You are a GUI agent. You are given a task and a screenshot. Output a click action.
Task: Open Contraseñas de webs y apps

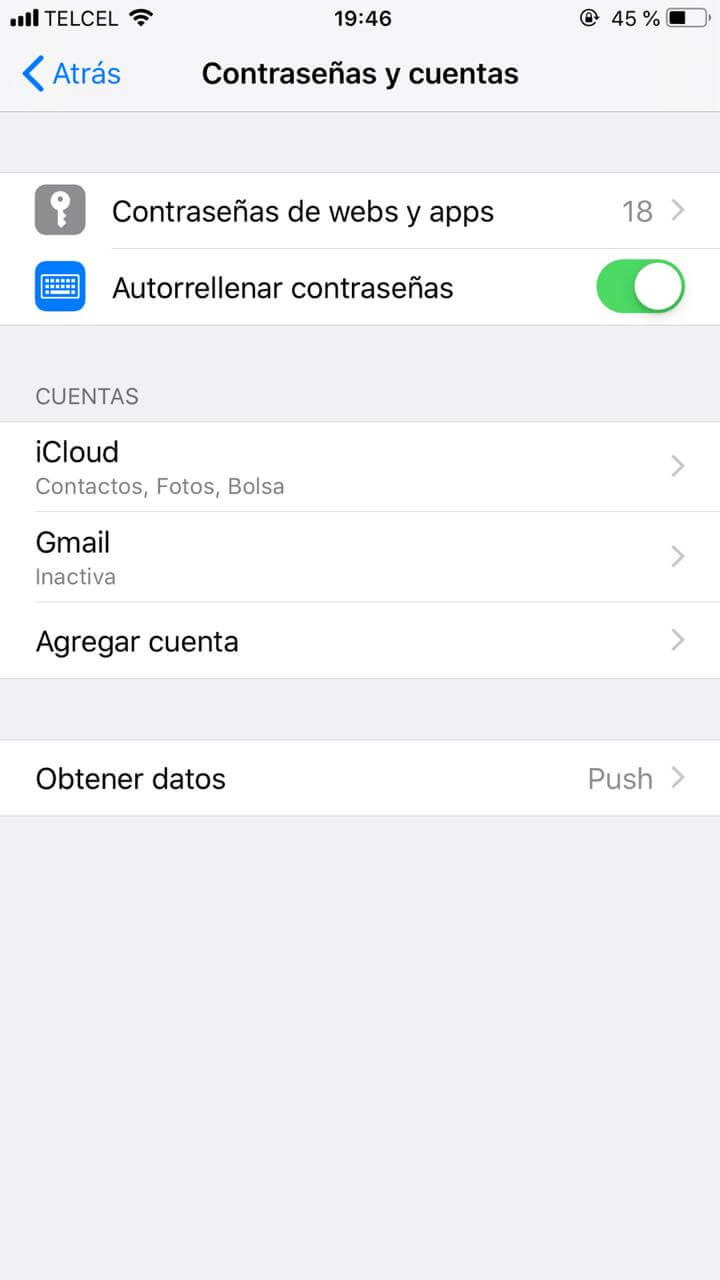tap(360, 211)
